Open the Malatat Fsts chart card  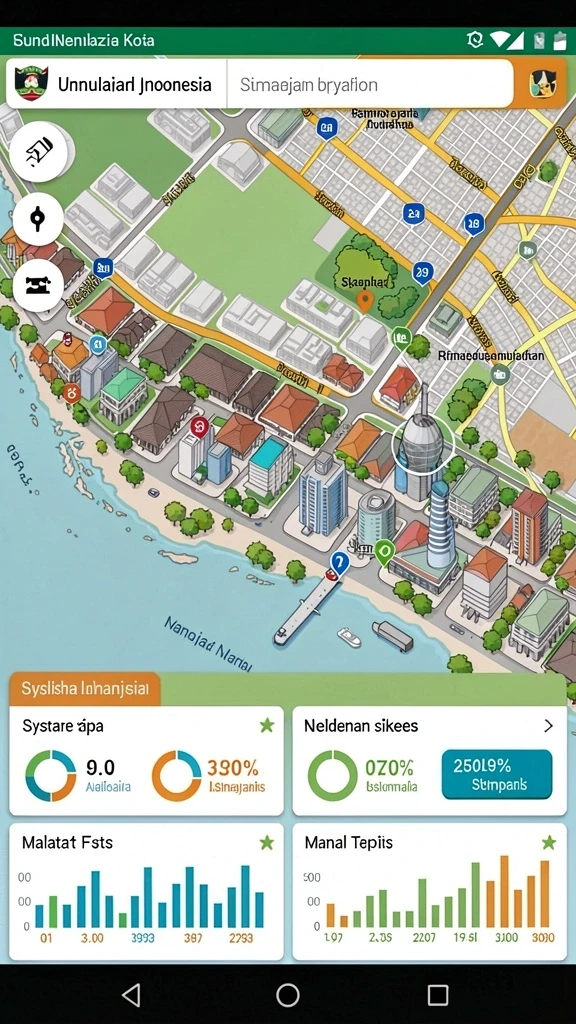146,891
